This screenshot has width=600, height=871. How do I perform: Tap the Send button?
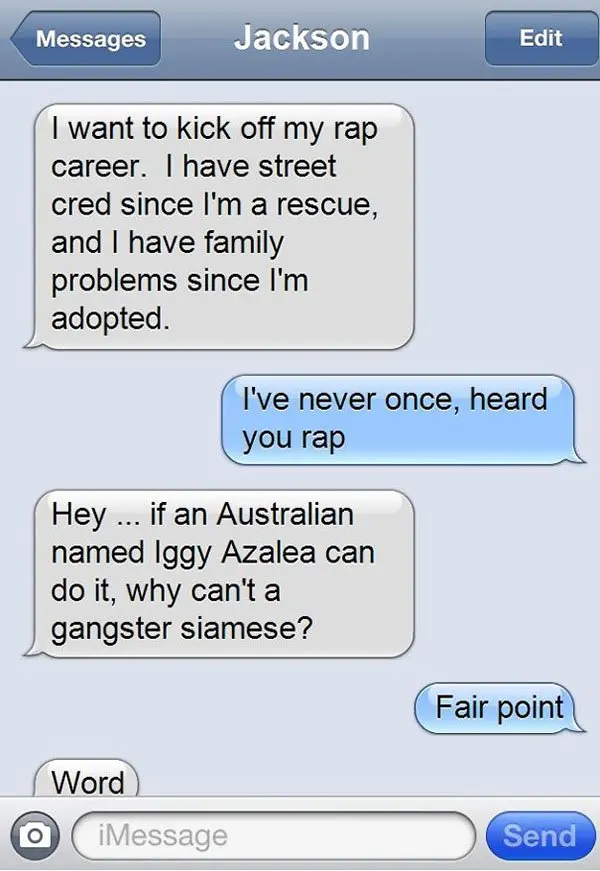(x=539, y=835)
